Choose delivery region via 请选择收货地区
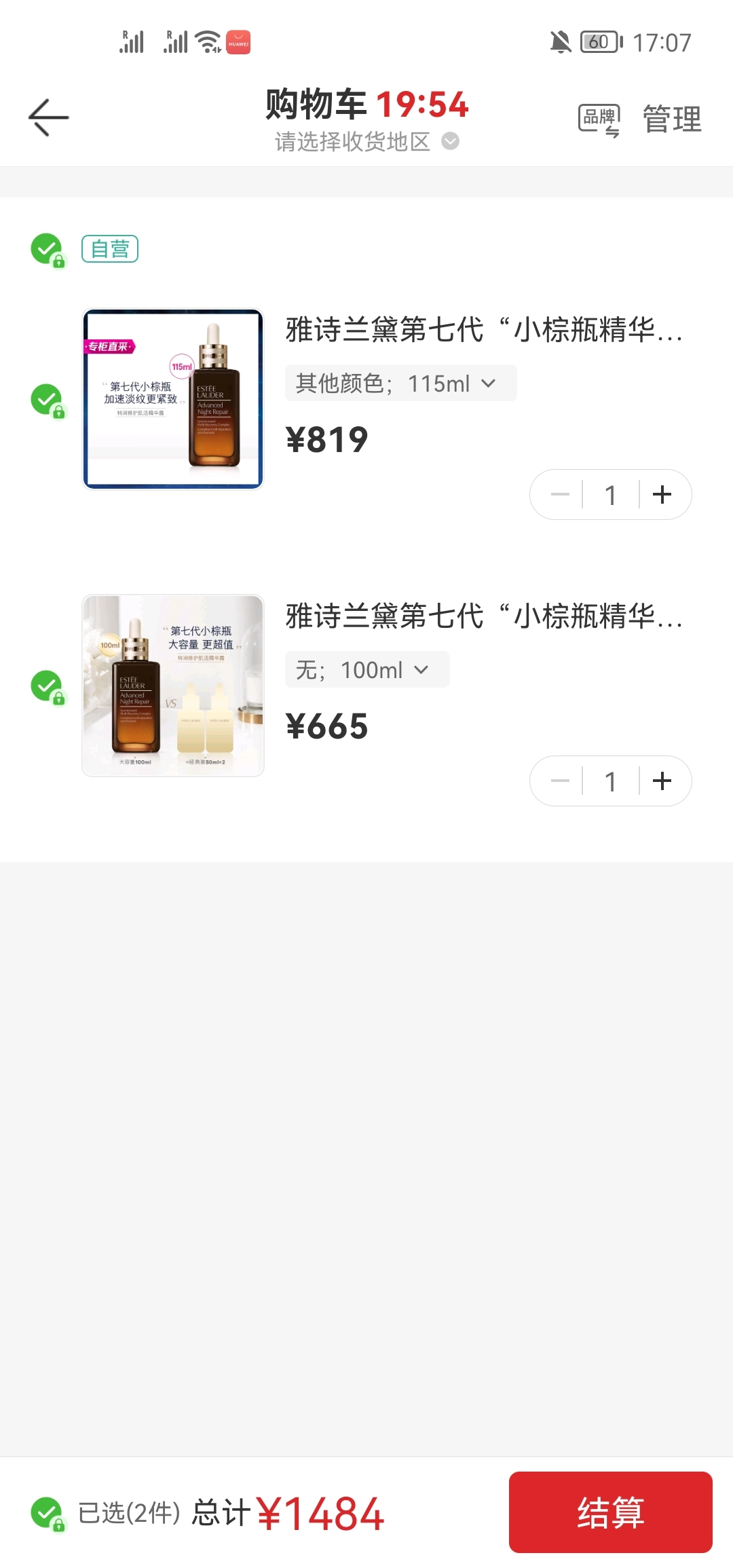The height and width of the screenshot is (1568, 733). click(x=366, y=142)
